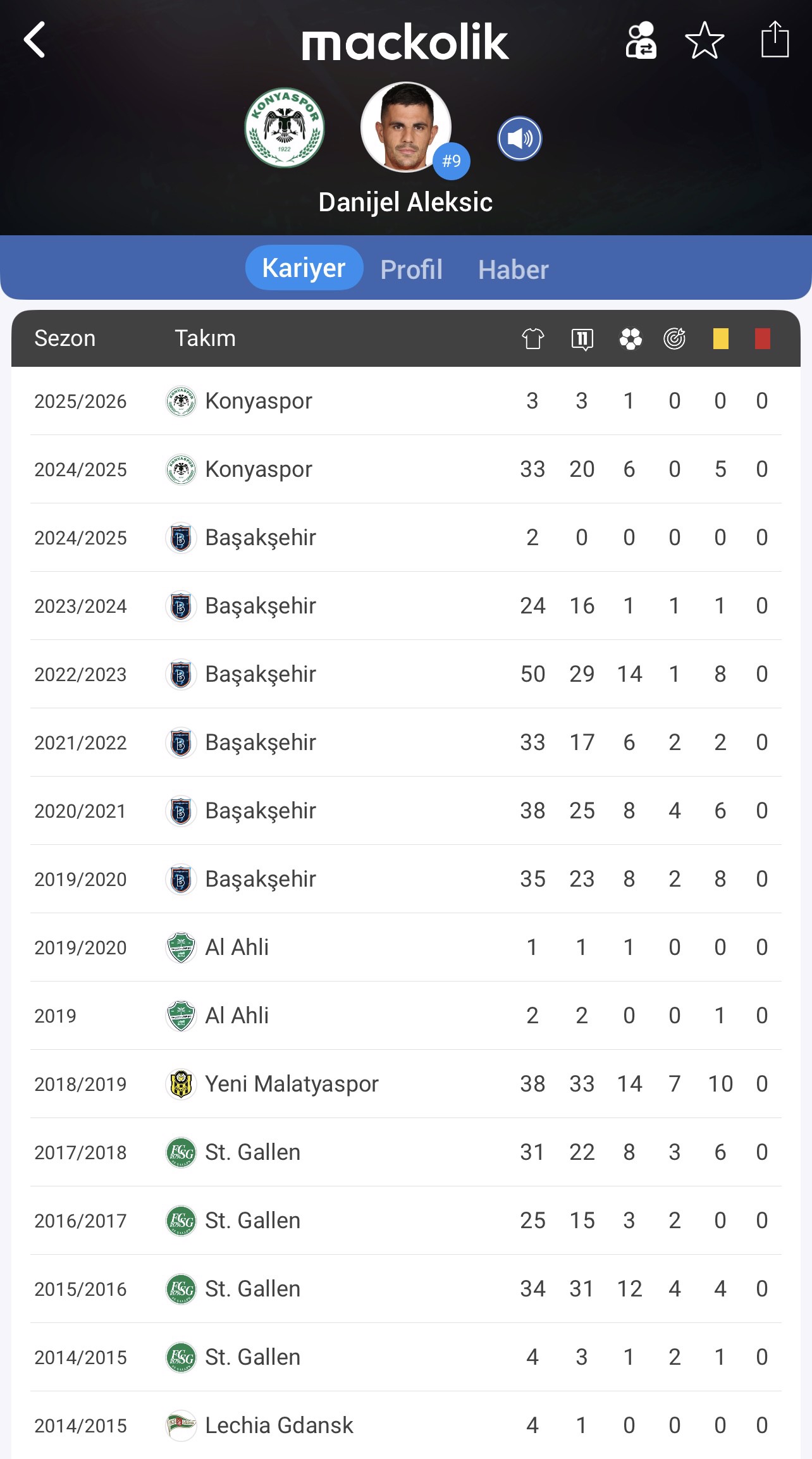This screenshot has height=1459, width=812.
Task: View Danijel Aleksic's profile photo
Action: tap(405, 127)
